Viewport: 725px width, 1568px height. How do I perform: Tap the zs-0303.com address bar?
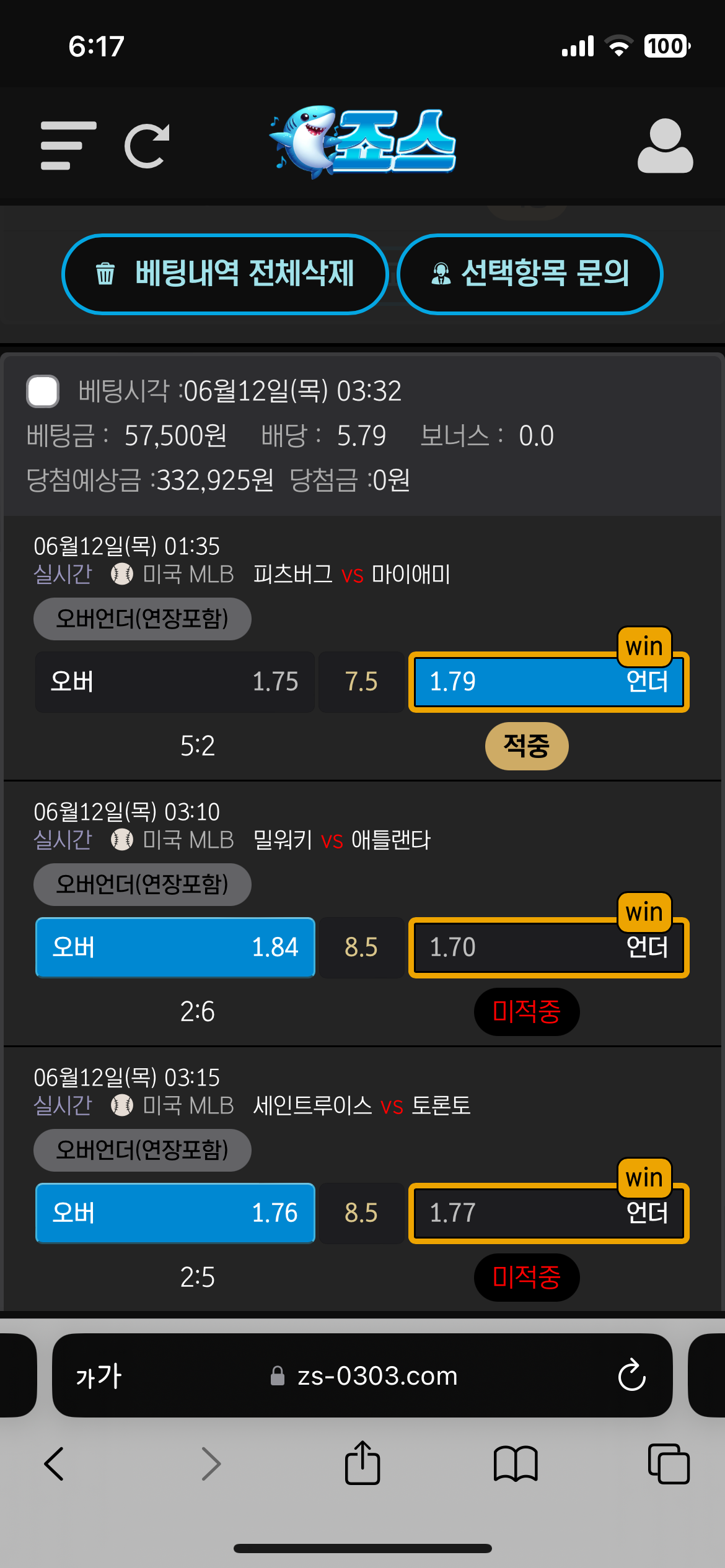click(x=377, y=1375)
